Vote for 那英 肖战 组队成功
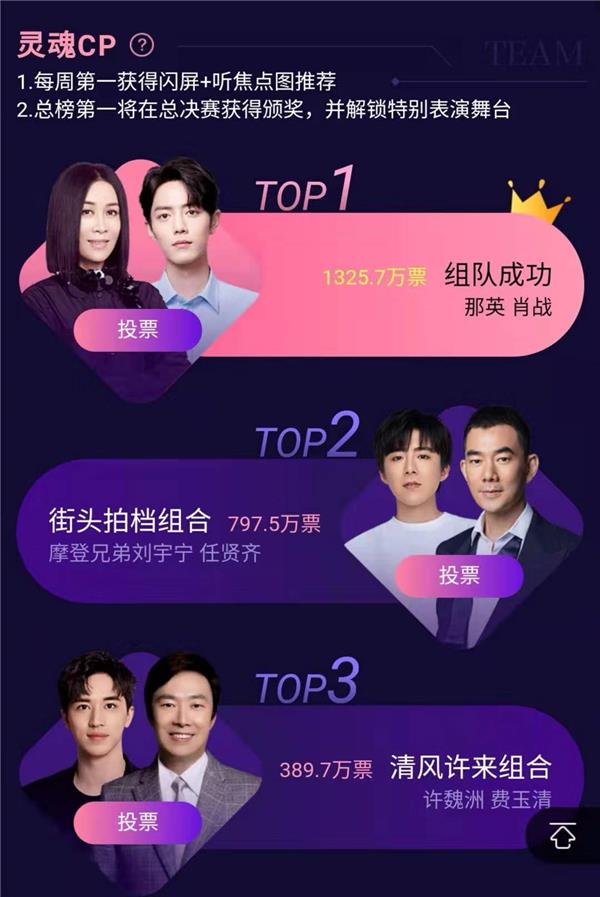 (138, 330)
